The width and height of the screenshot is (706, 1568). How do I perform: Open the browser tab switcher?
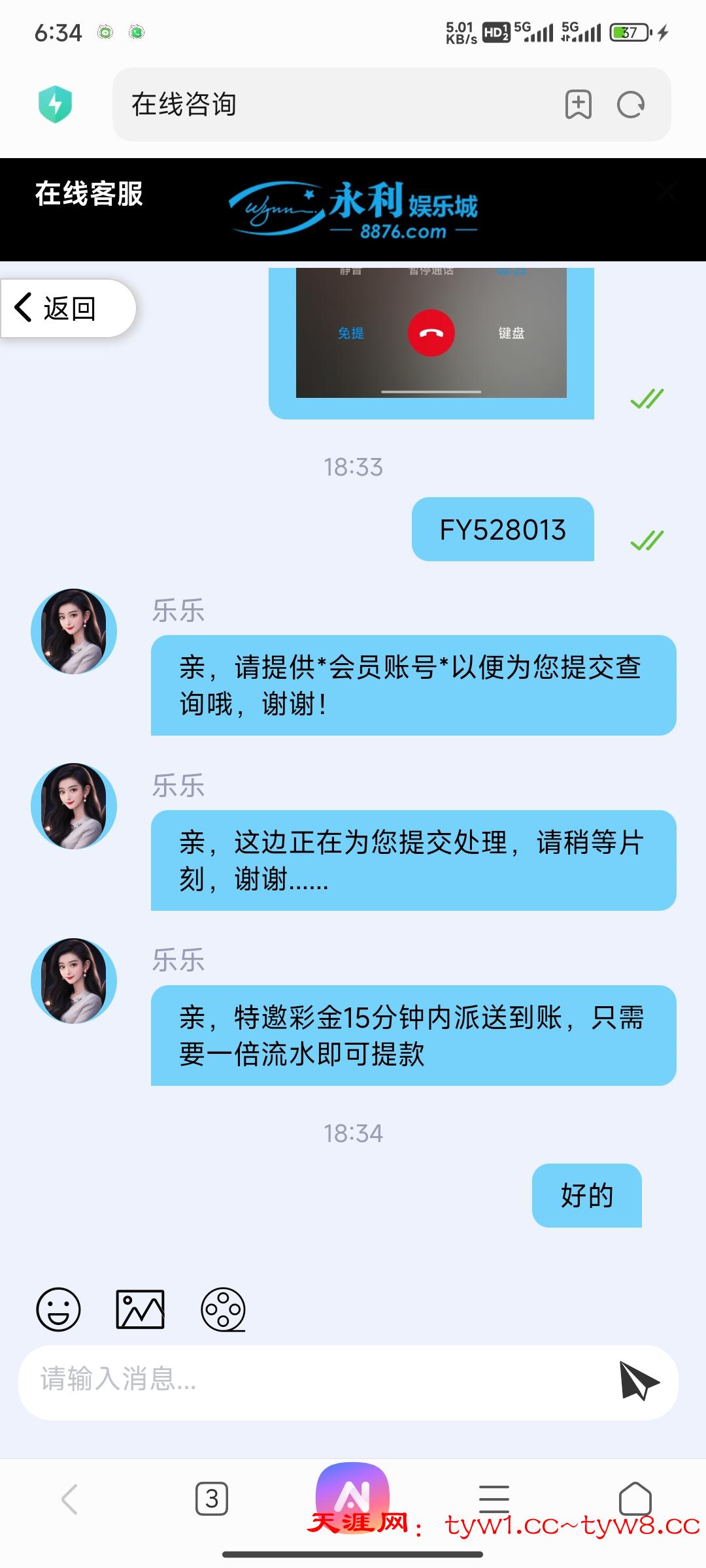(x=212, y=1499)
